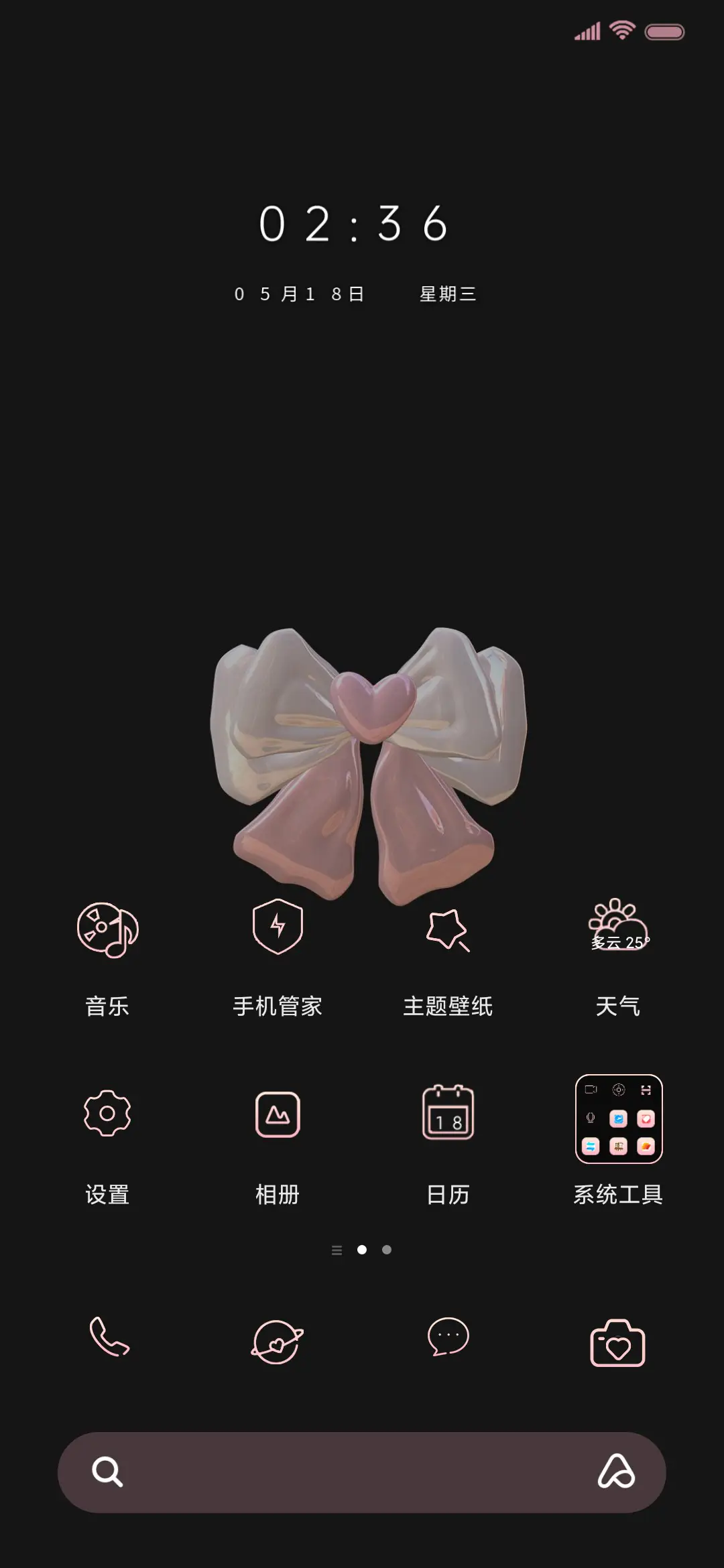
Task: Tap the voice recorder icon in System Tools folder
Action: pos(590,1117)
